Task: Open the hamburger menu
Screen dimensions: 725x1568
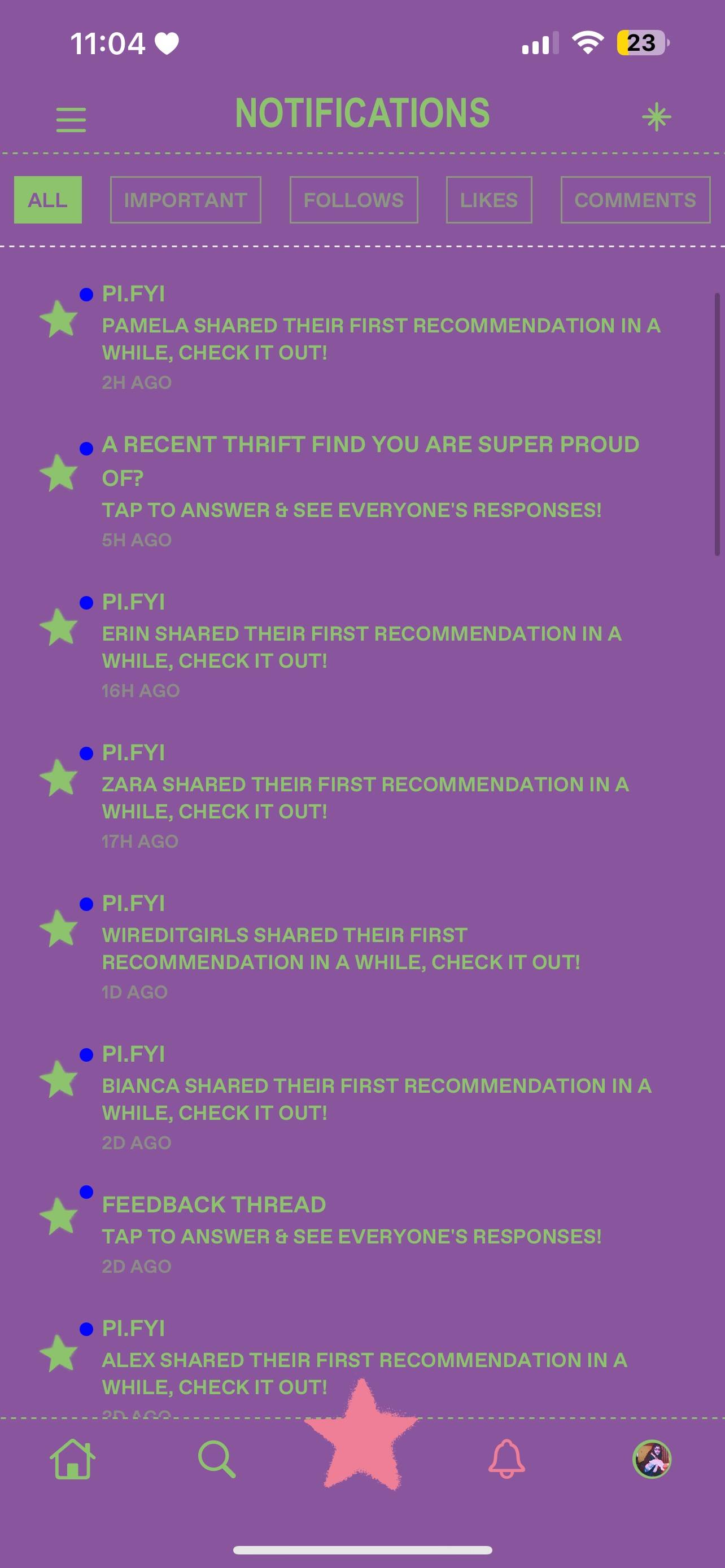Action: point(71,119)
